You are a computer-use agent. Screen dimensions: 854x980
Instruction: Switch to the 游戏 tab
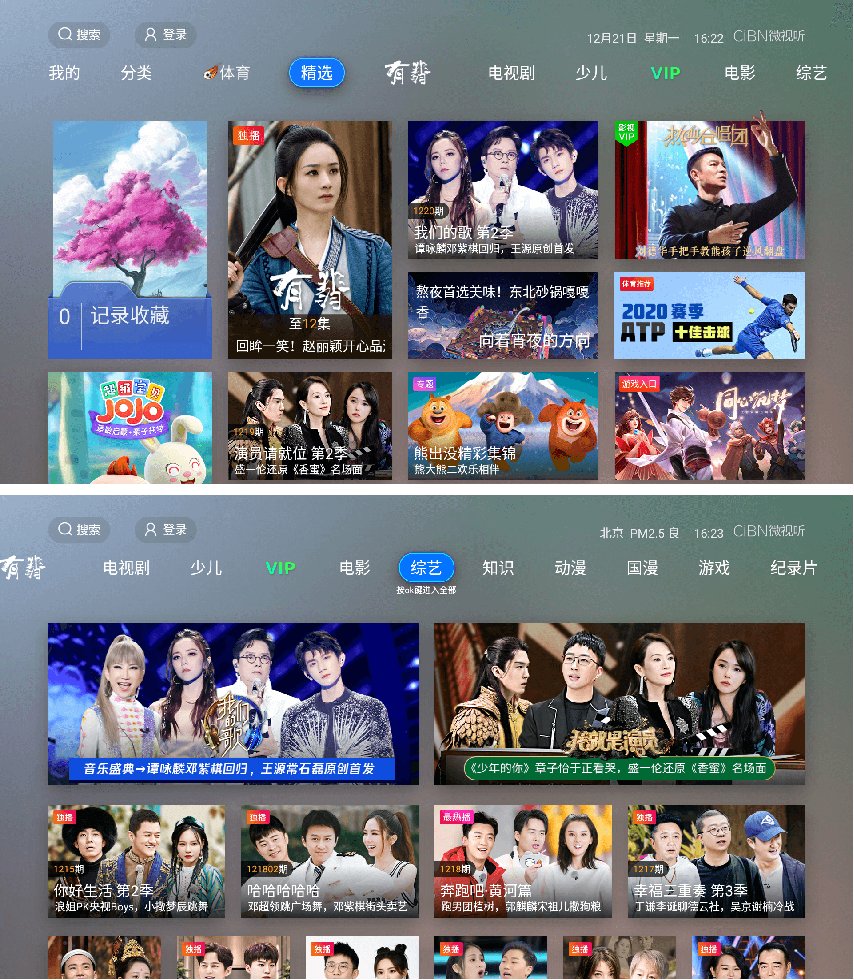click(x=714, y=568)
